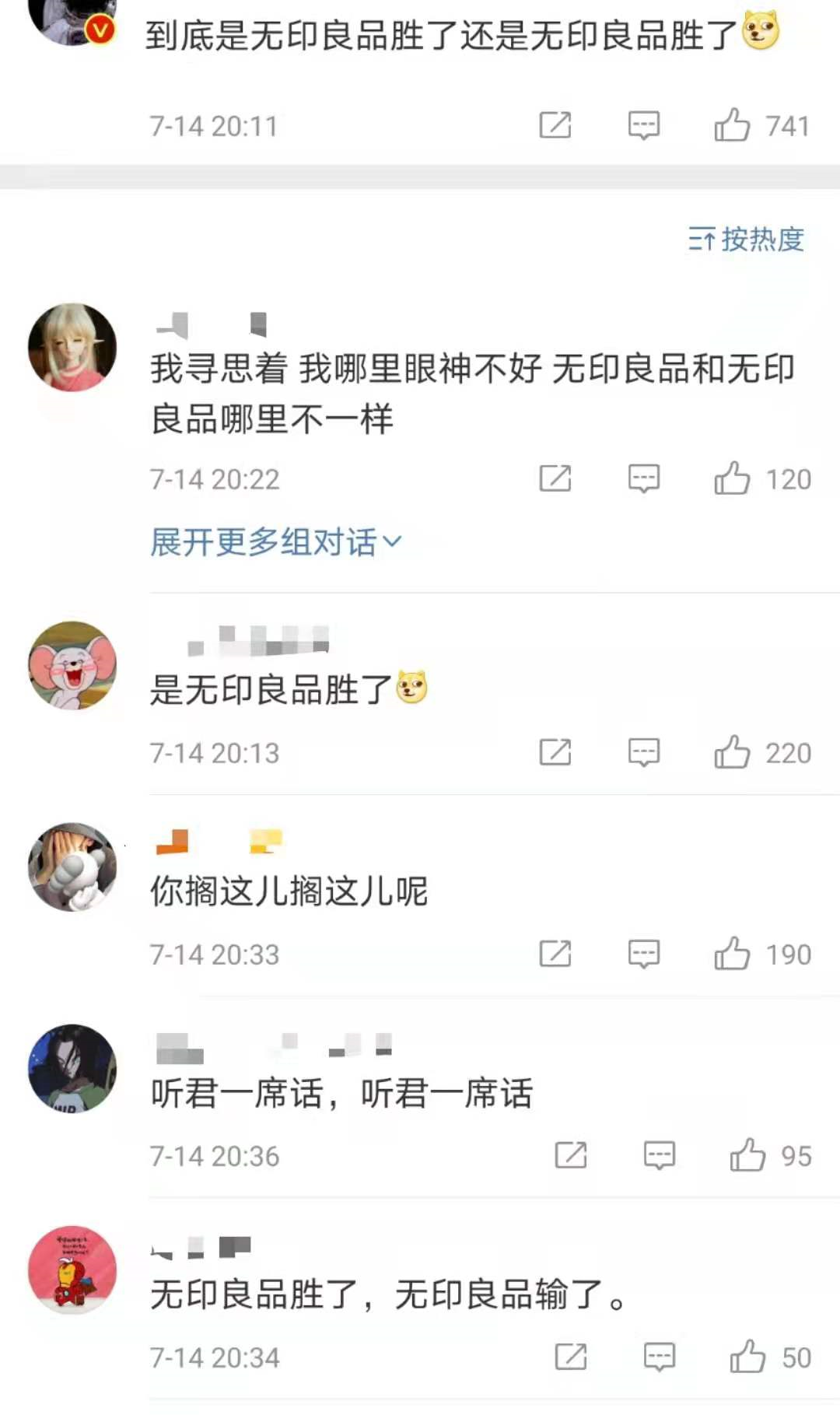Image resolution: width=840 pixels, height=1415 pixels.
Task: Open the blonde doll avatar profile
Action: 72,347
